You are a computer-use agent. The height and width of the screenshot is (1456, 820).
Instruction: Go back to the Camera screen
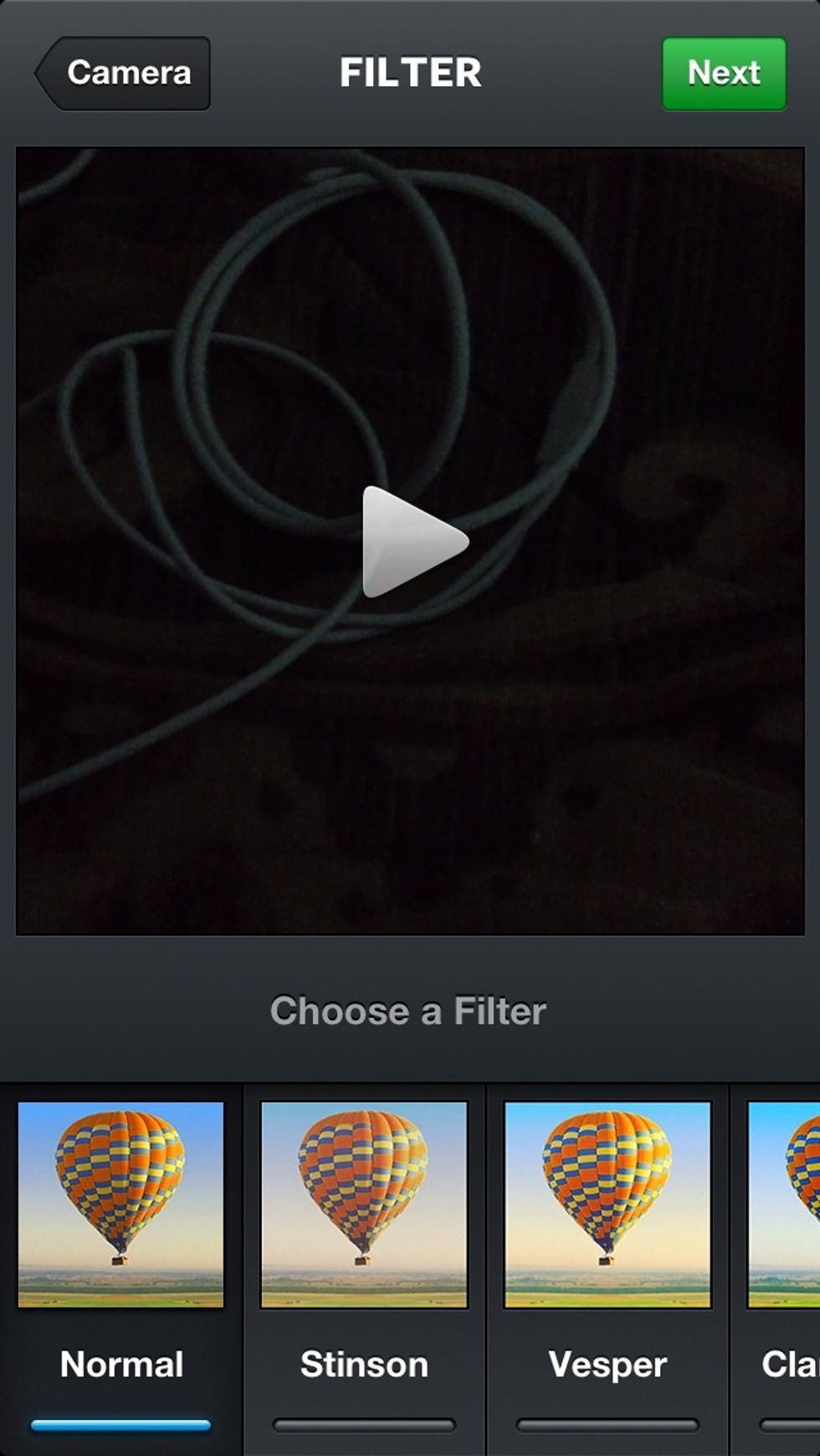click(x=123, y=74)
